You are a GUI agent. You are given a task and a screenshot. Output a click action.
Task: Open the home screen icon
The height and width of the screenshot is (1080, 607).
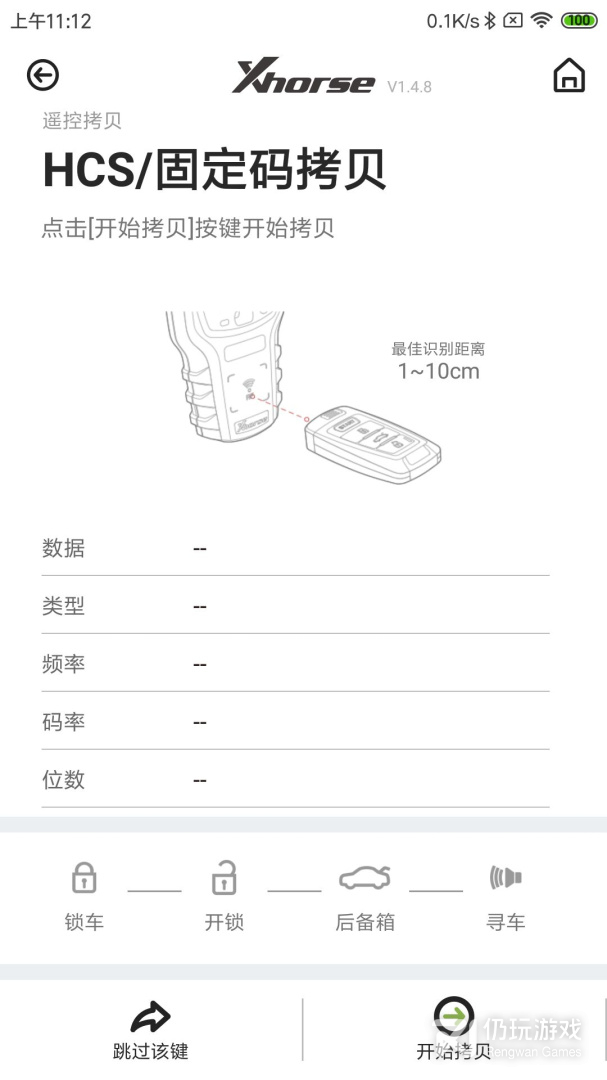(x=569, y=76)
